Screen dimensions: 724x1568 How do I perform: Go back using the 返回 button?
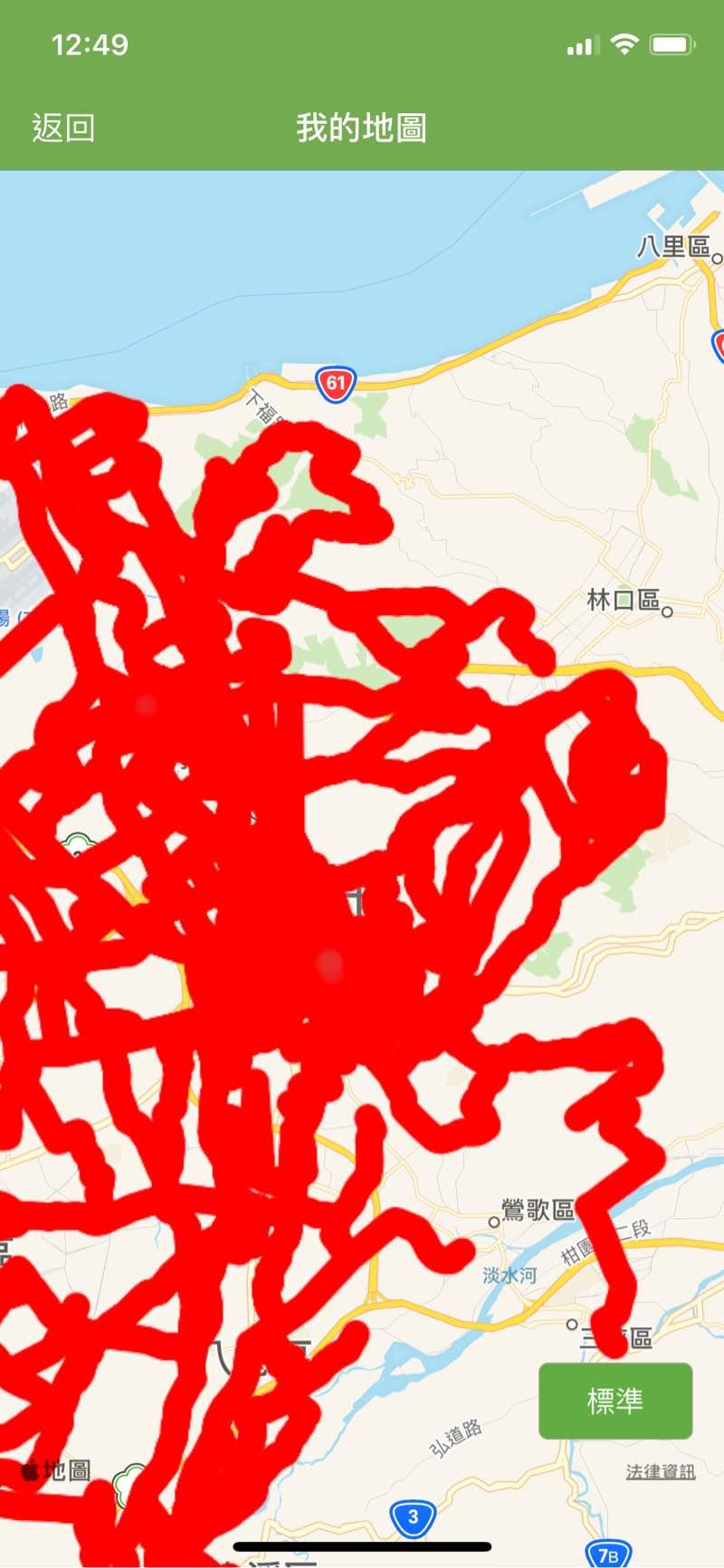[63, 128]
